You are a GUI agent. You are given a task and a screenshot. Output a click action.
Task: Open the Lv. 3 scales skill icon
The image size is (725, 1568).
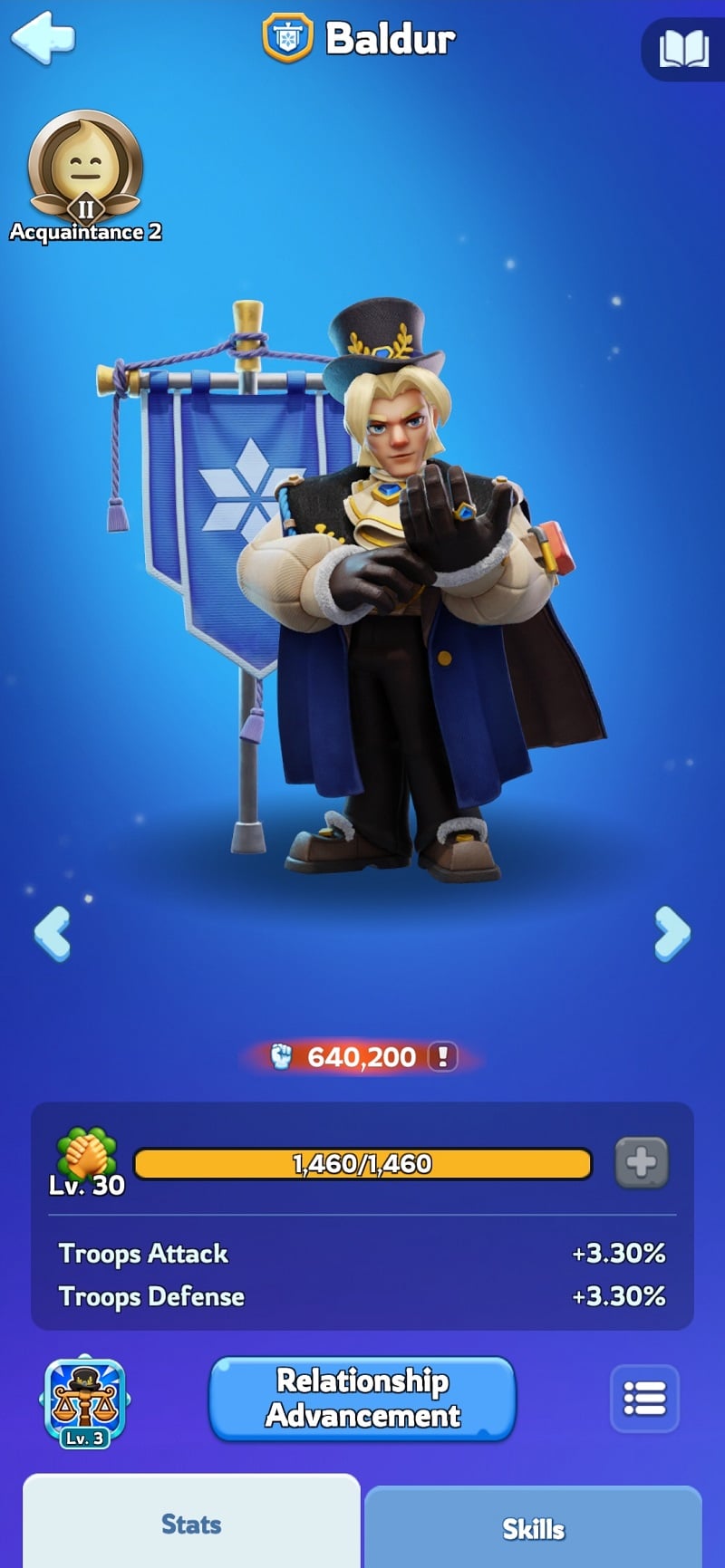click(x=85, y=1401)
